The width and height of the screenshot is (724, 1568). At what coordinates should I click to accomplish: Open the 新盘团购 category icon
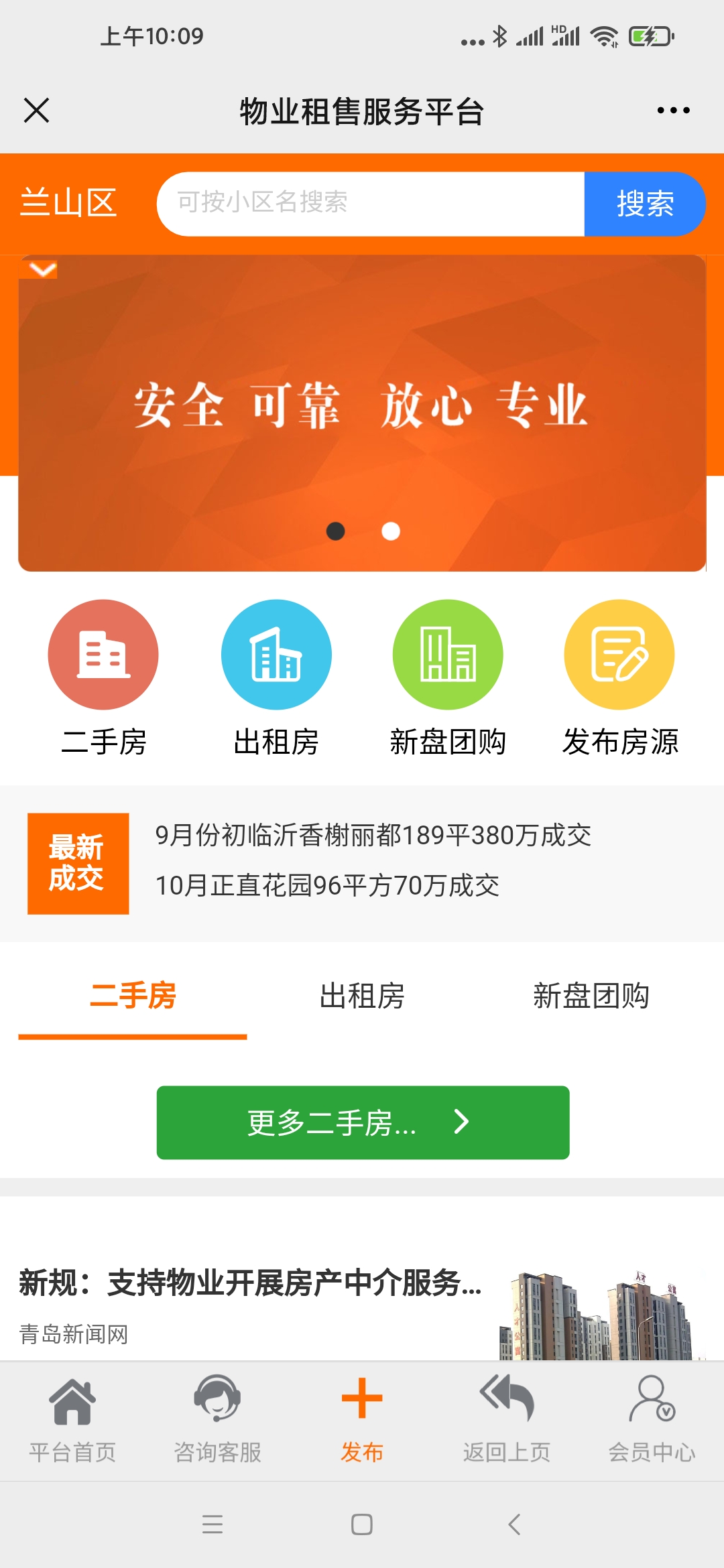(448, 655)
